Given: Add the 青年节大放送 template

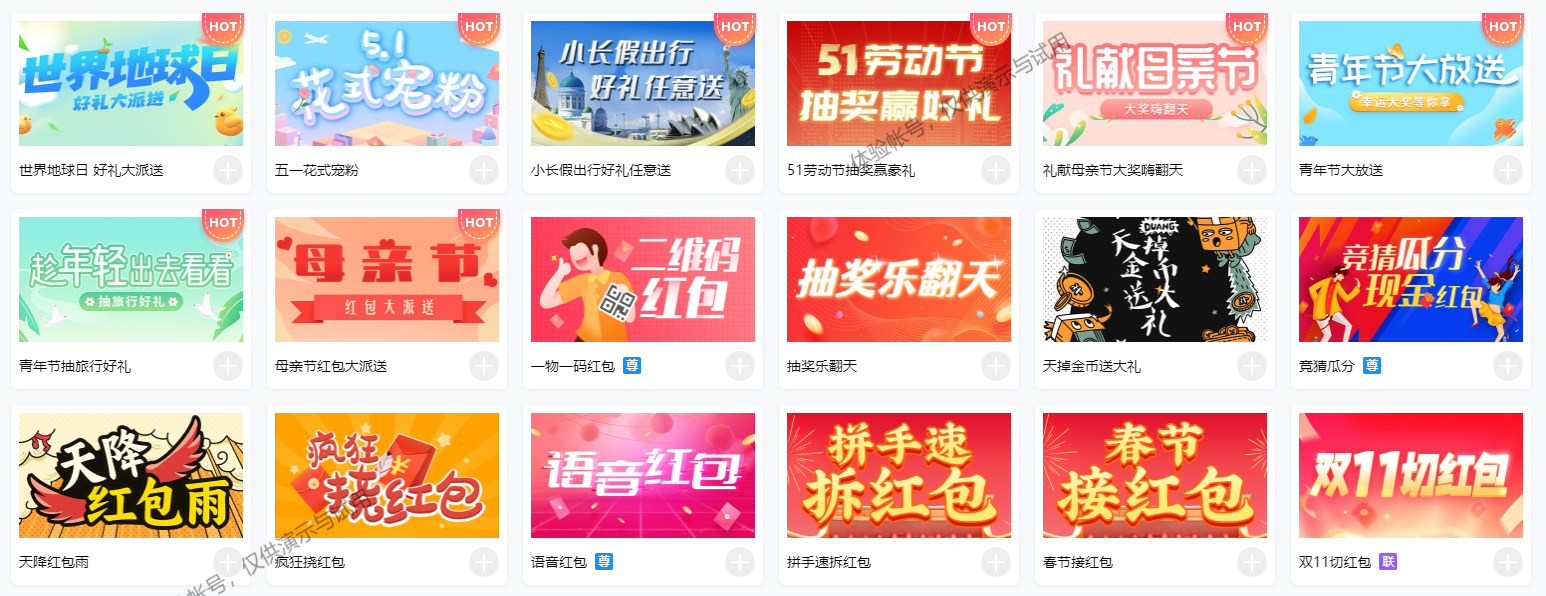Looking at the screenshot, I should [x=1508, y=170].
